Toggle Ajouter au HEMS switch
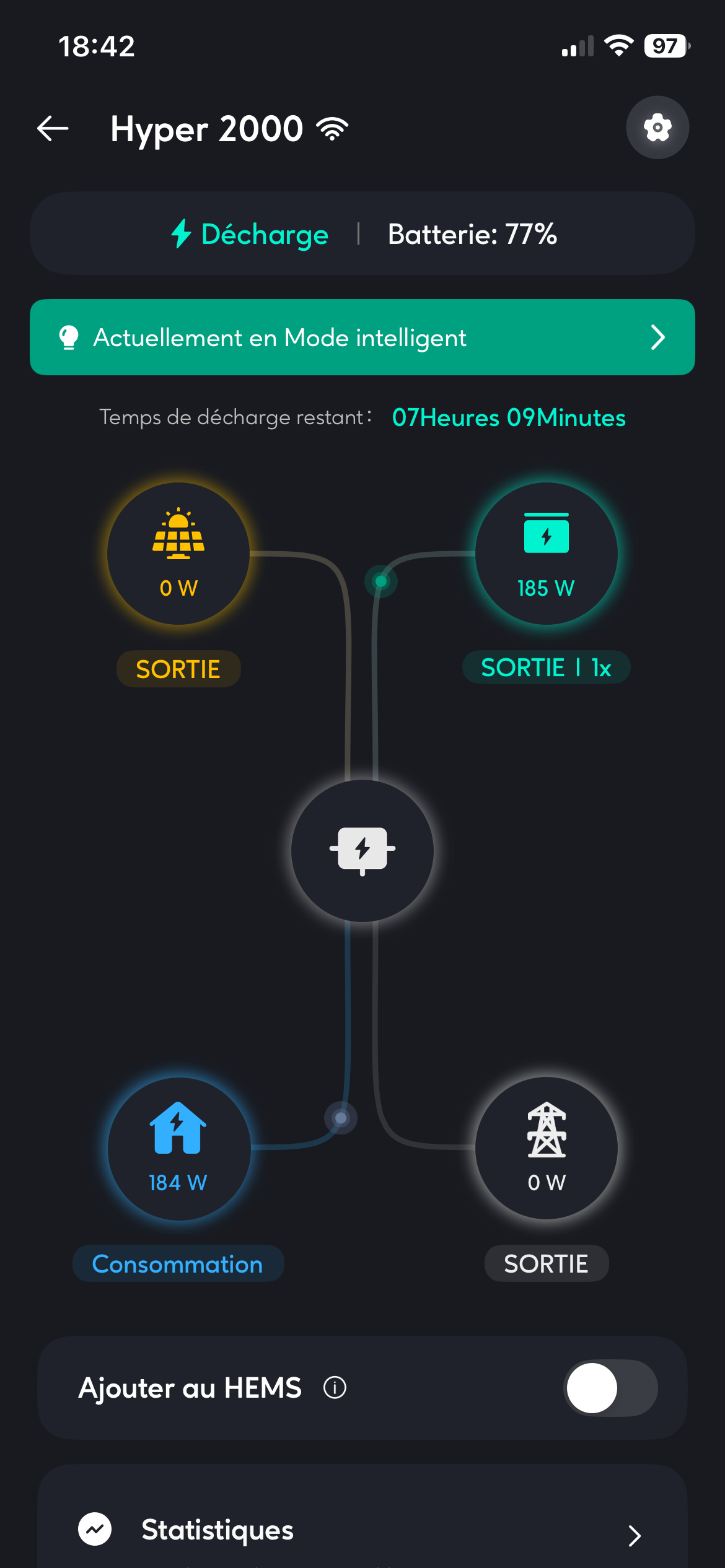This screenshot has width=725, height=1568. click(610, 1388)
